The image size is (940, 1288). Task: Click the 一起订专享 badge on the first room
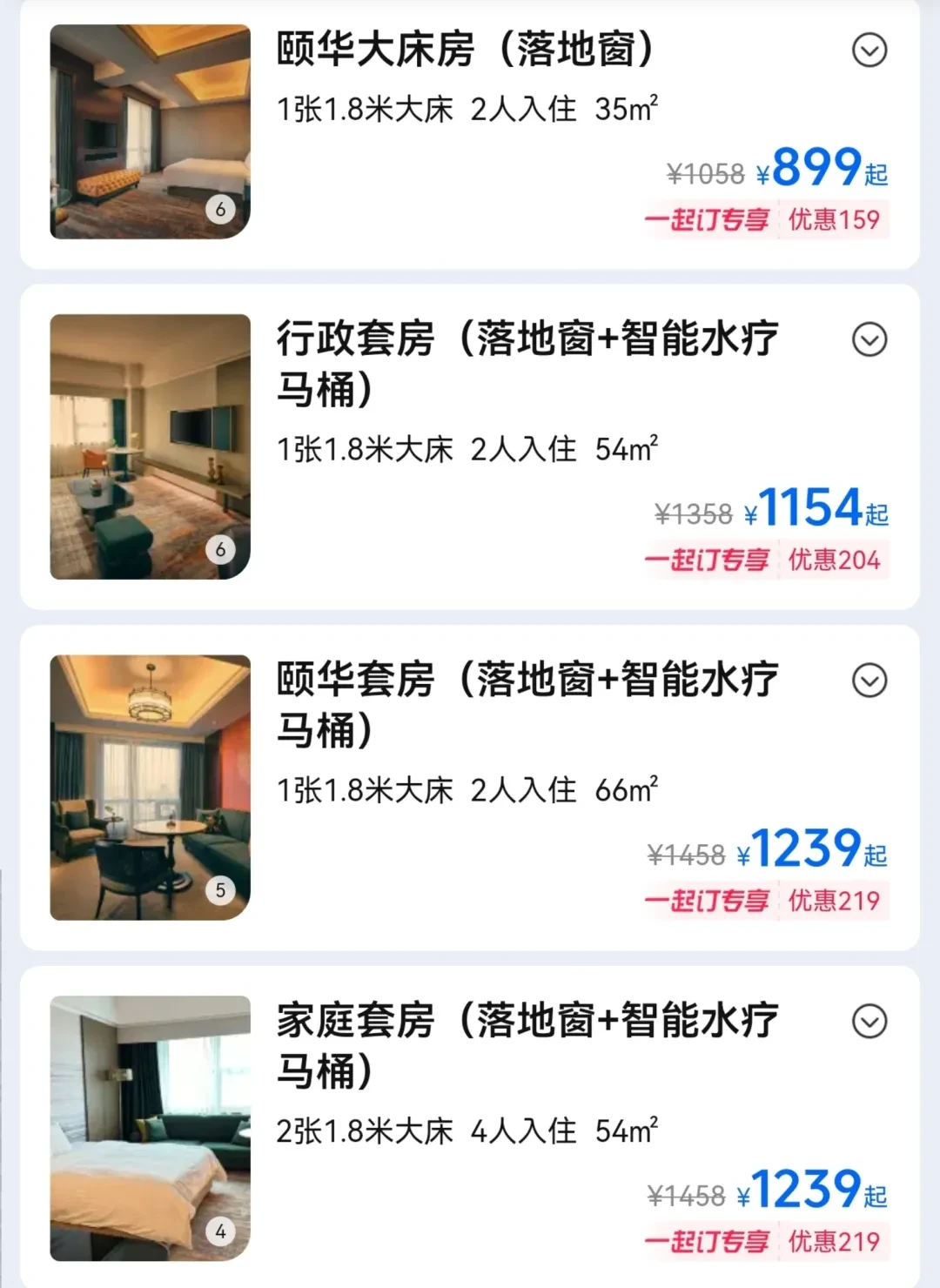709,221
